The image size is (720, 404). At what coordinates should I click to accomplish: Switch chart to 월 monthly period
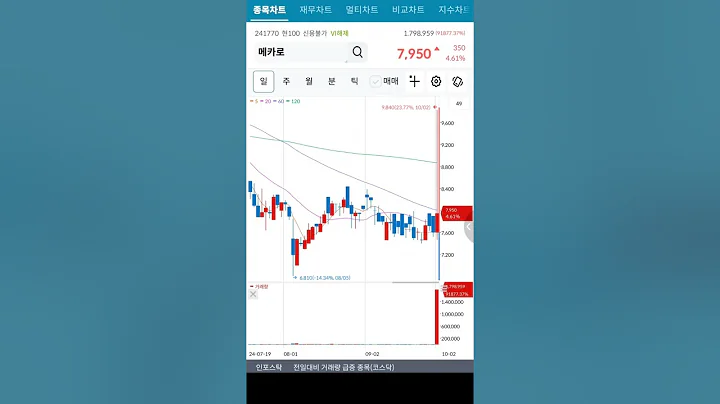[309, 82]
